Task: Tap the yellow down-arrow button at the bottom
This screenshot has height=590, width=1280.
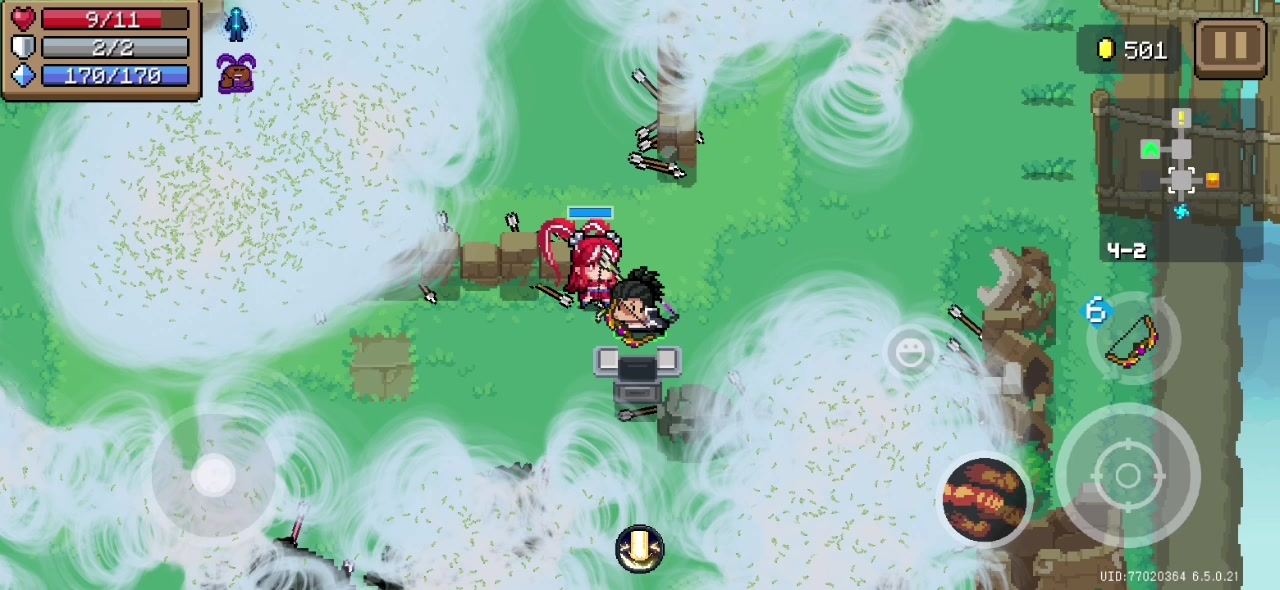Action: tap(640, 548)
